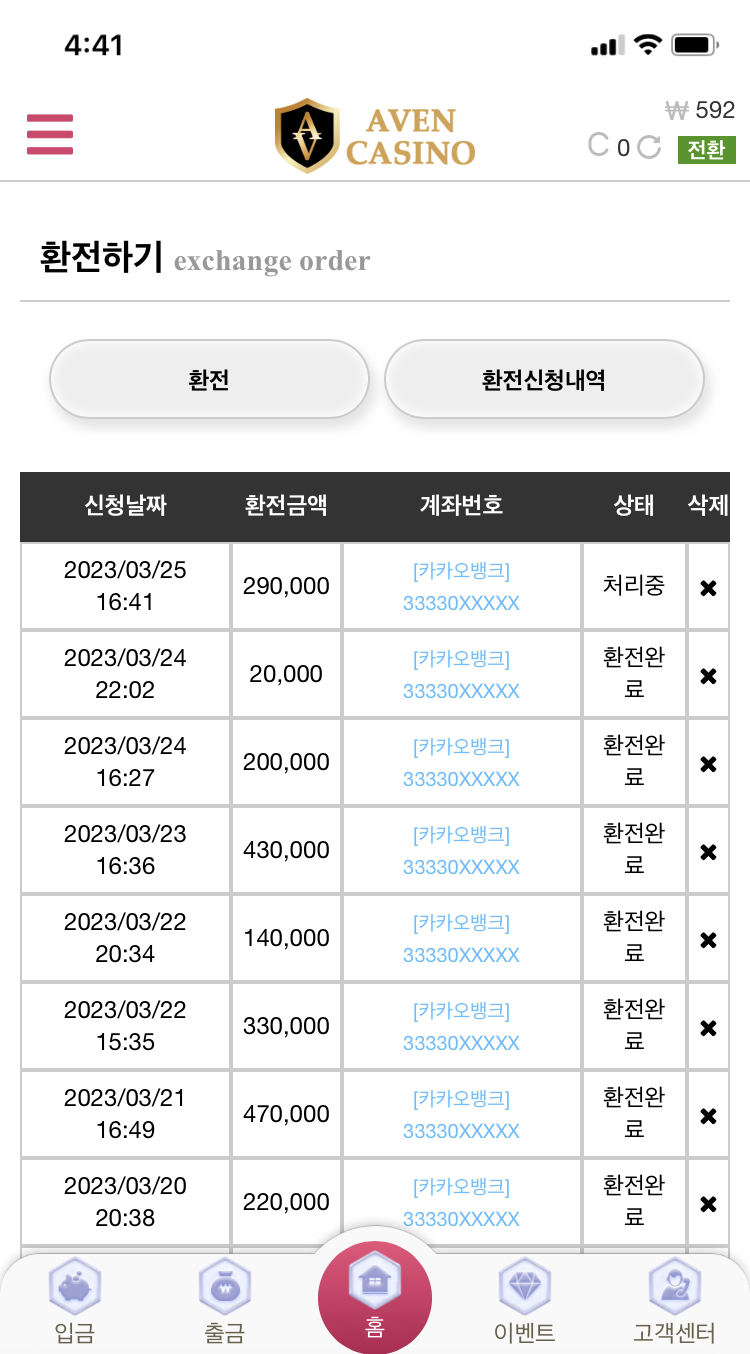This screenshot has width=750, height=1354.
Task: Delete the 330,000 exchange record
Action: tap(708, 1028)
